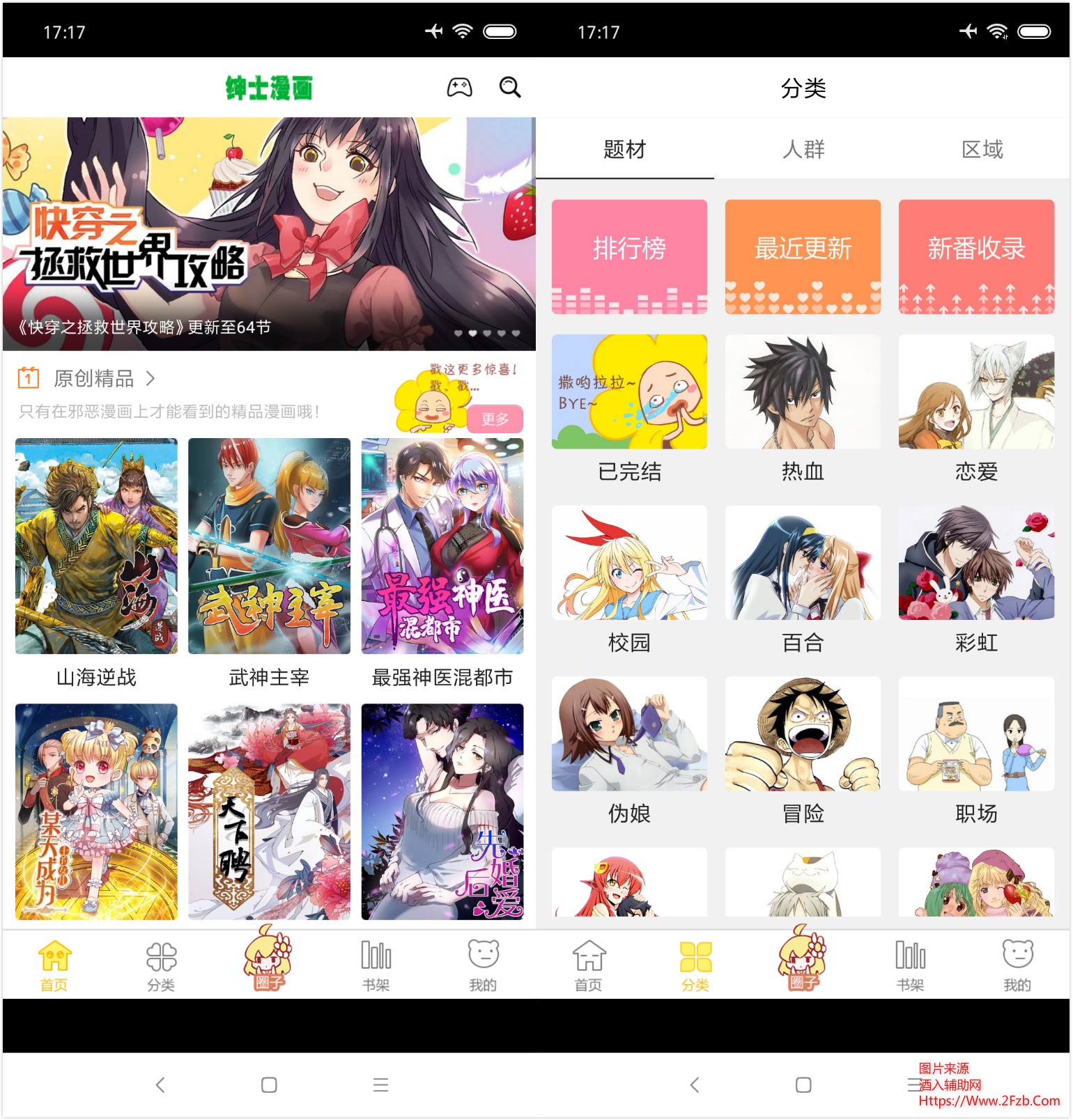Open the 排行榜 ranking tile
Image resolution: width=1073 pixels, height=1120 pixels.
click(629, 256)
